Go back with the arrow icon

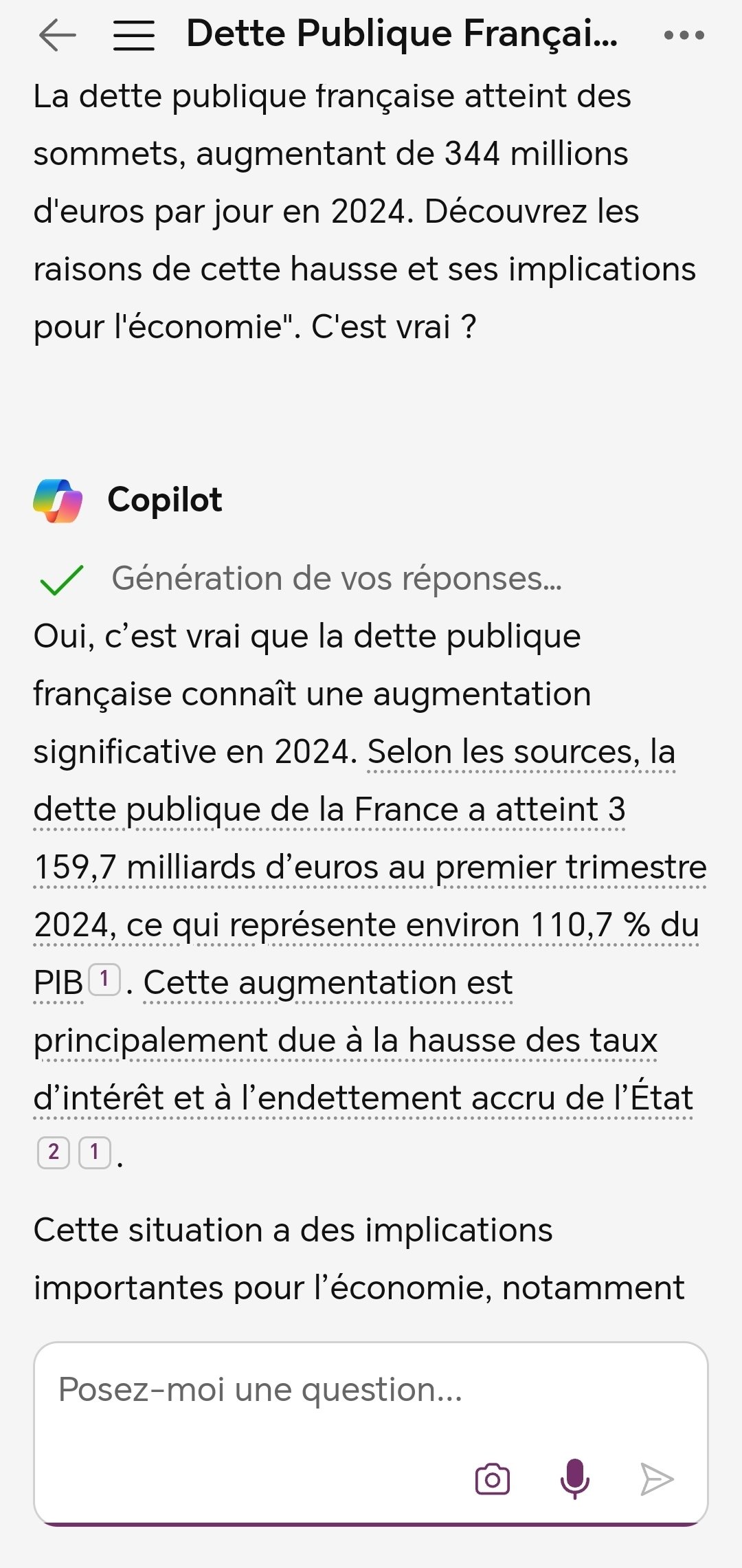(x=58, y=35)
